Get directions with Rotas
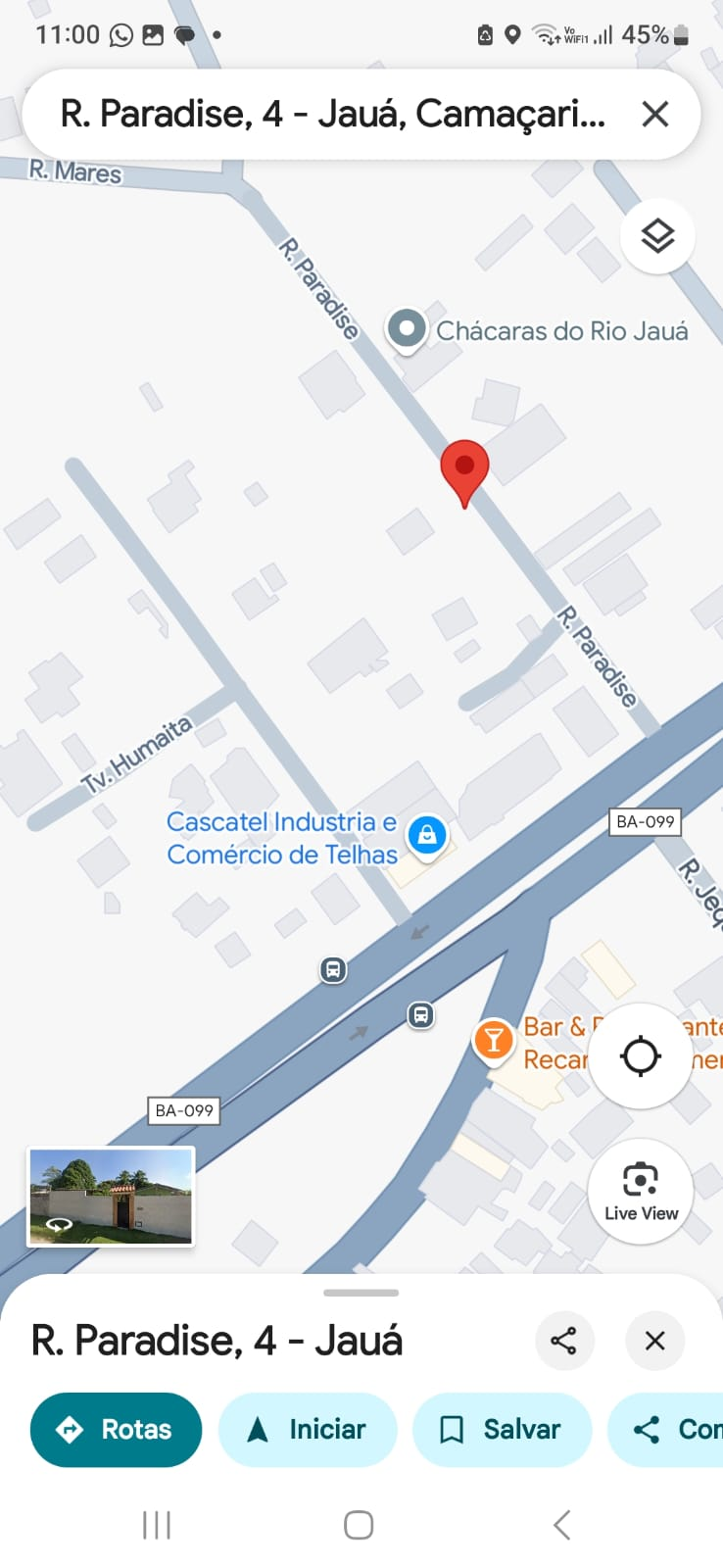723x1568 pixels. [116, 1430]
